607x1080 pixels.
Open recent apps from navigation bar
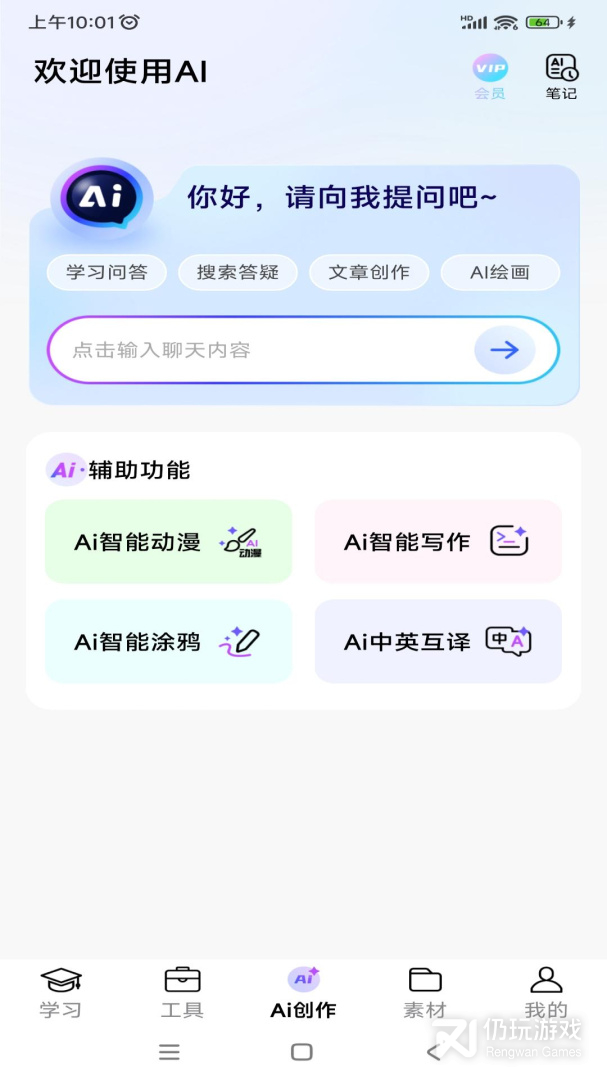coord(170,1052)
